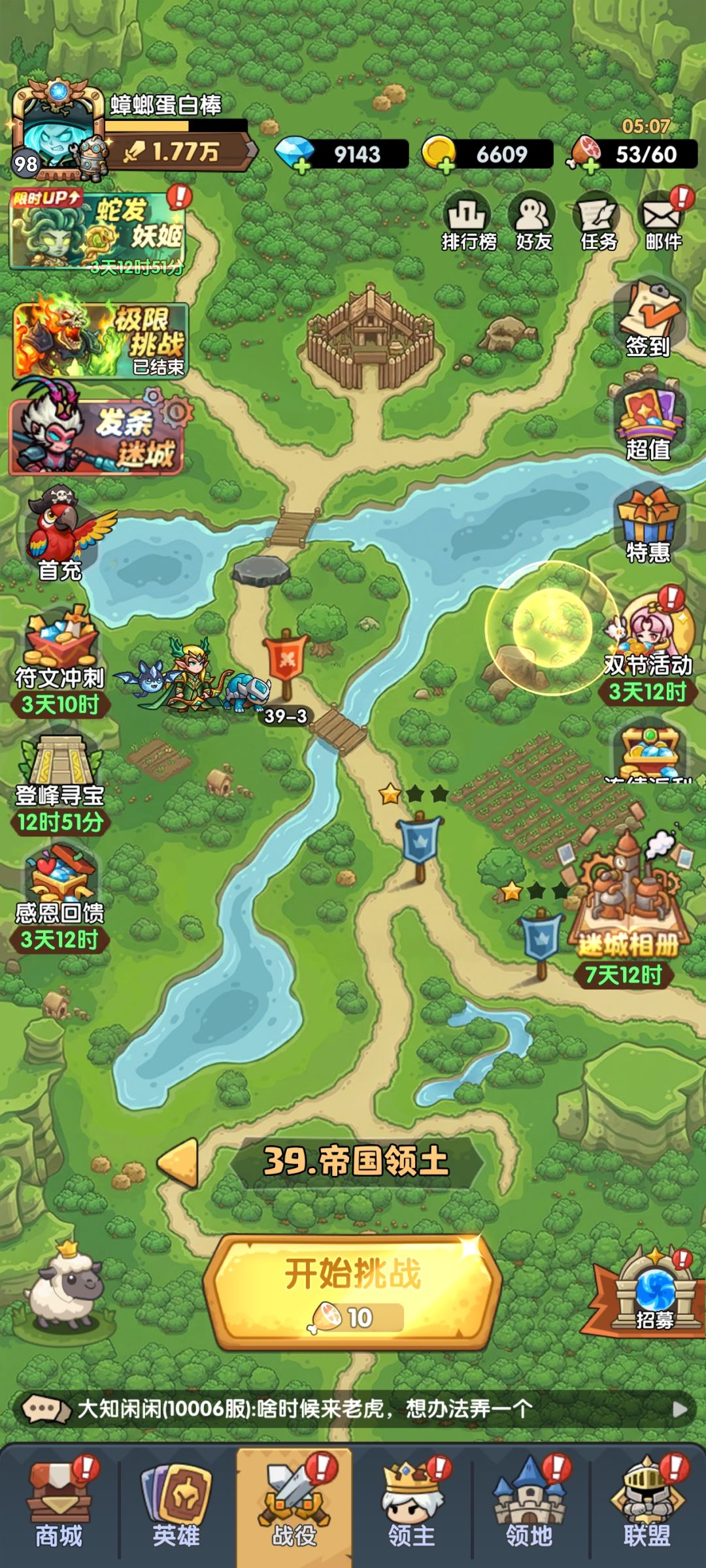Check the 邮件 mailbox
The image size is (706, 1568).
point(664,222)
